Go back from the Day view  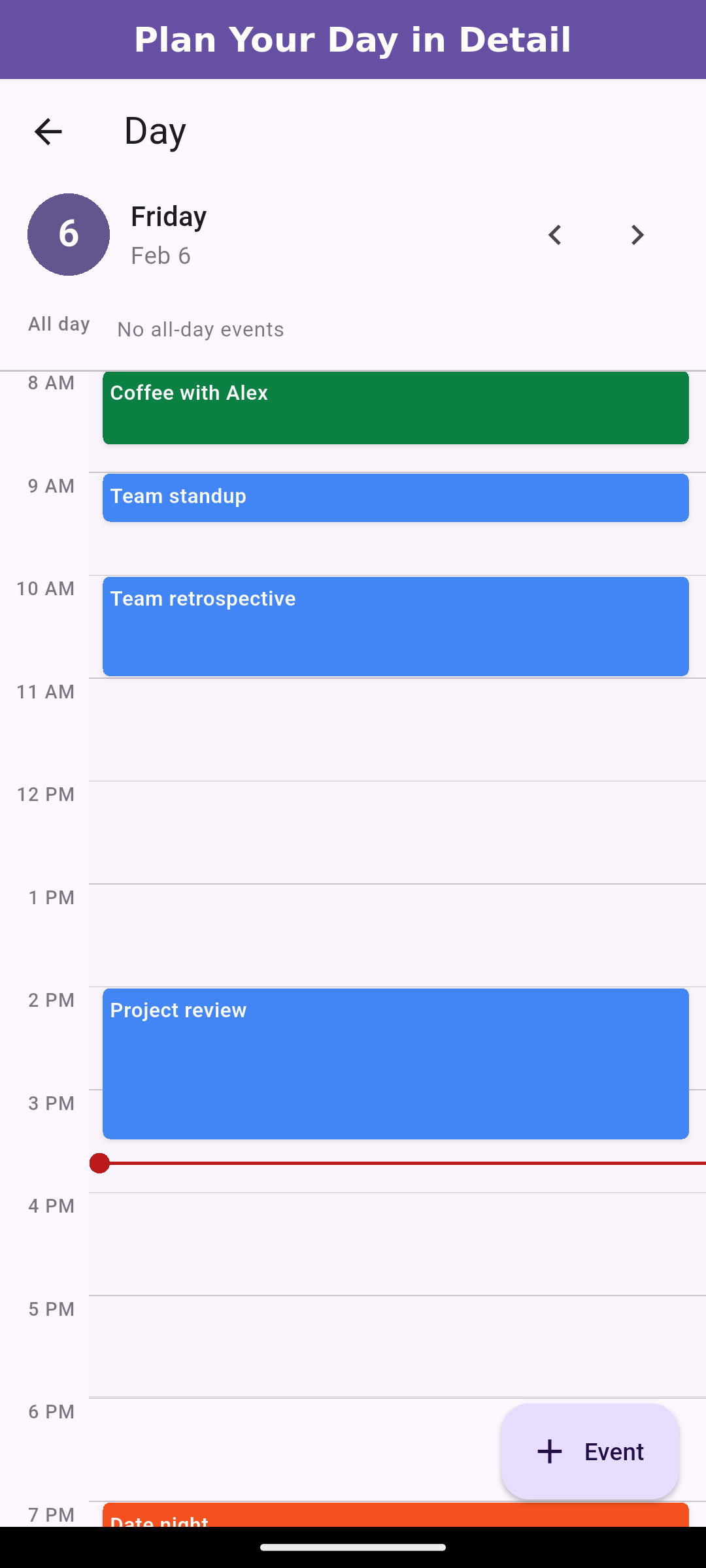[48, 132]
